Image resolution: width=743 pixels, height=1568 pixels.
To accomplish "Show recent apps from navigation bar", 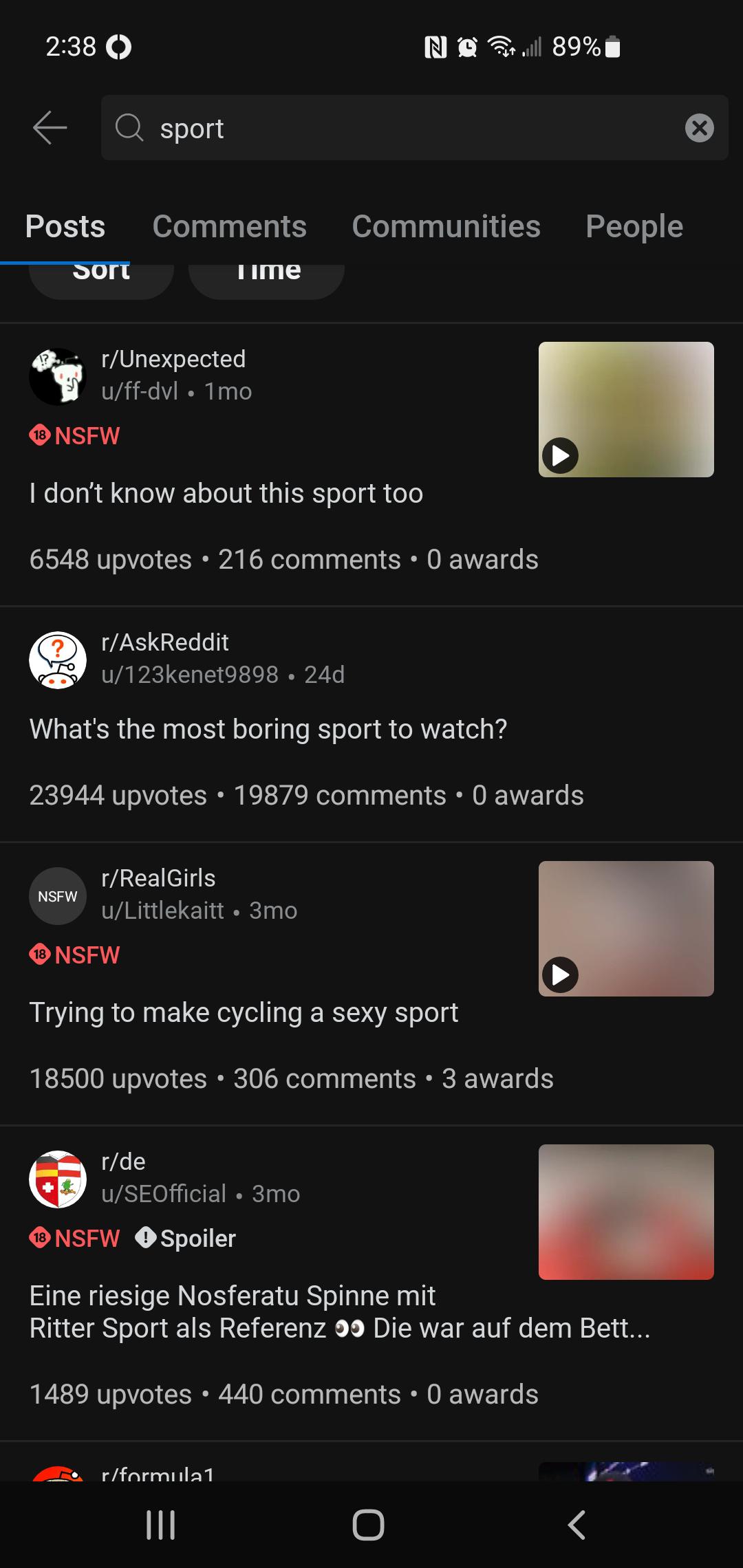I will (x=161, y=1524).
